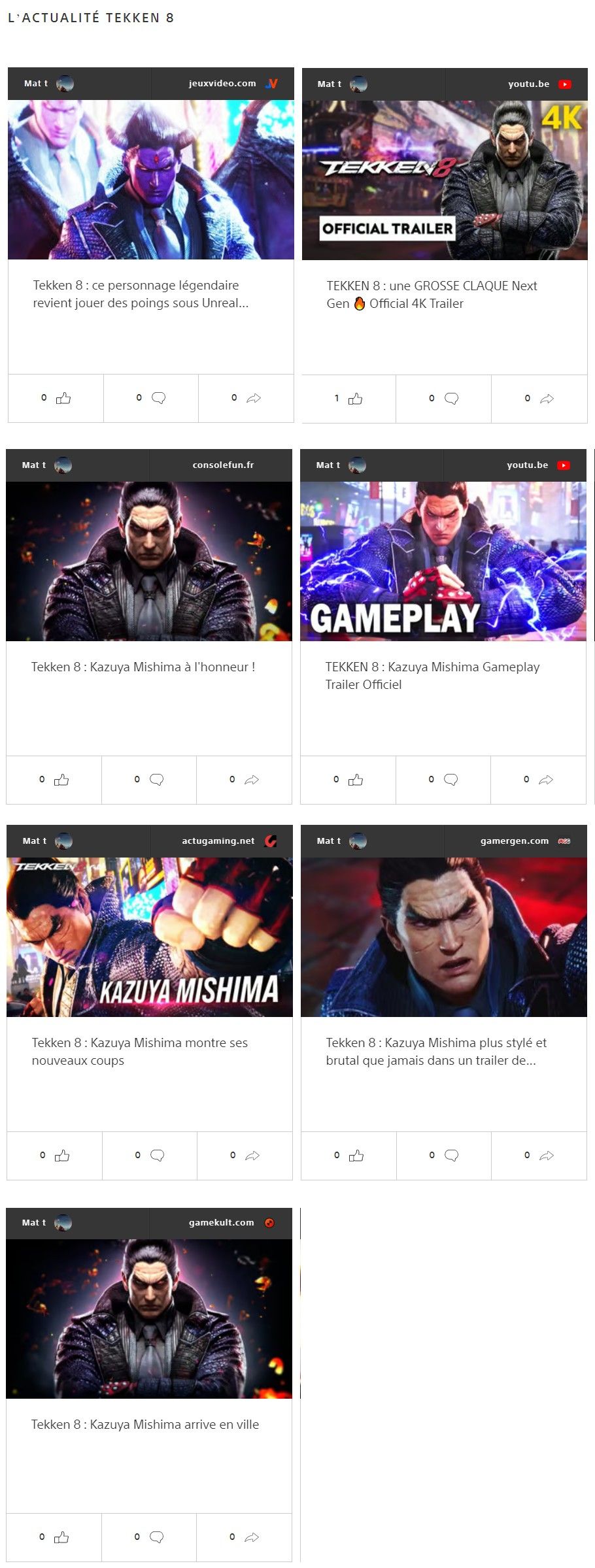The width and height of the screenshot is (595, 1568).
Task: Share the Kazuya Mishima Gameplay Trailer Officiel post
Action: click(x=546, y=780)
